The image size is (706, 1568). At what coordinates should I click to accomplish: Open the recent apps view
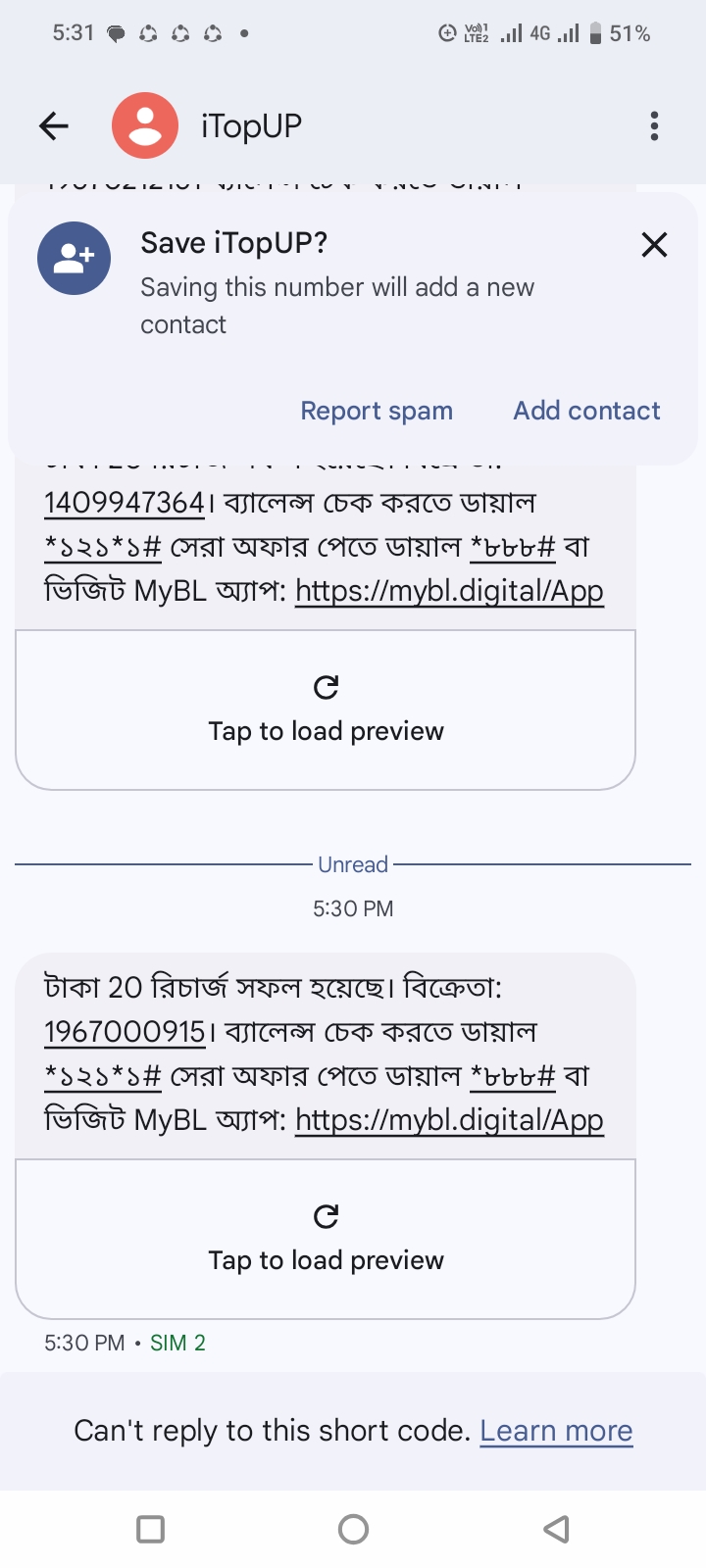[x=150, y=1529]
